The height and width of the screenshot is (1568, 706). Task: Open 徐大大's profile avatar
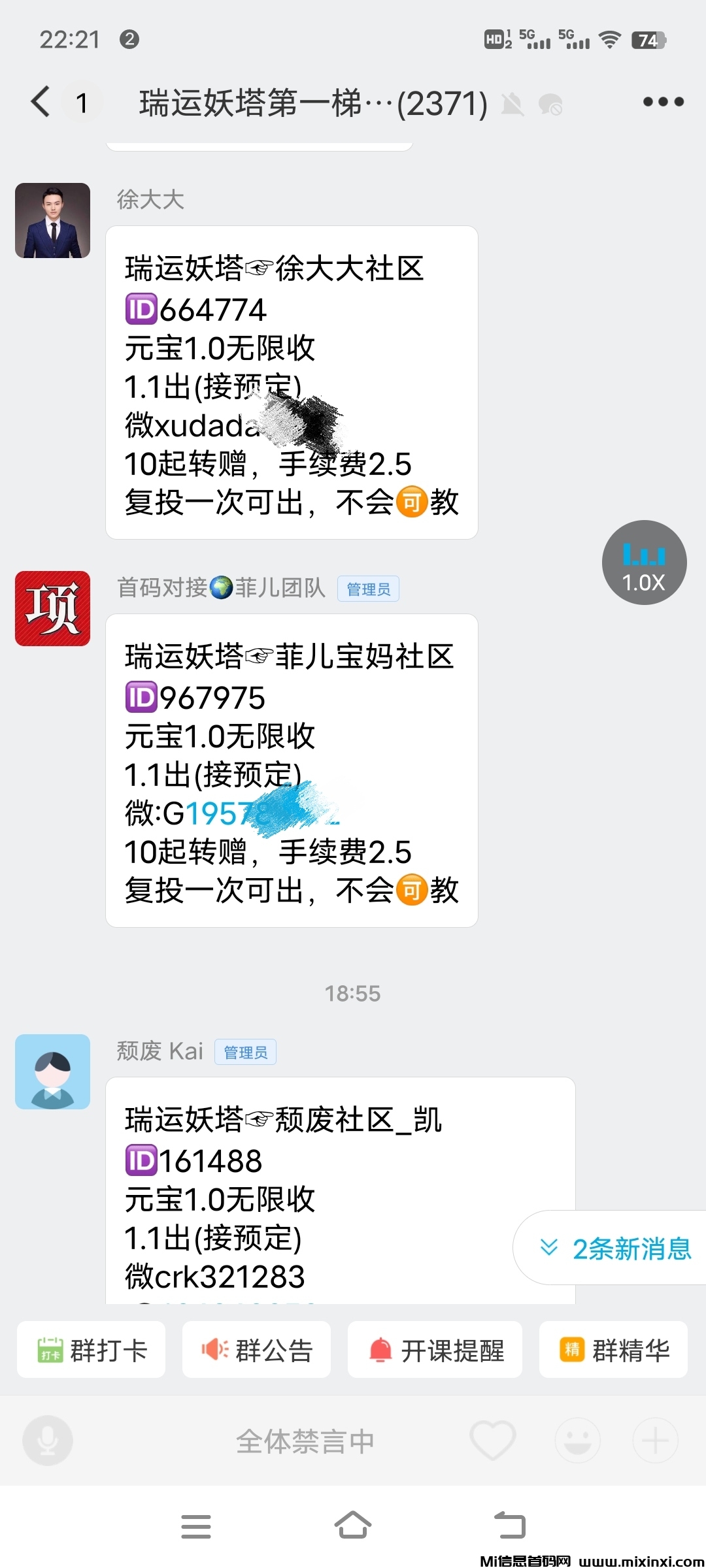coord(52,220)
